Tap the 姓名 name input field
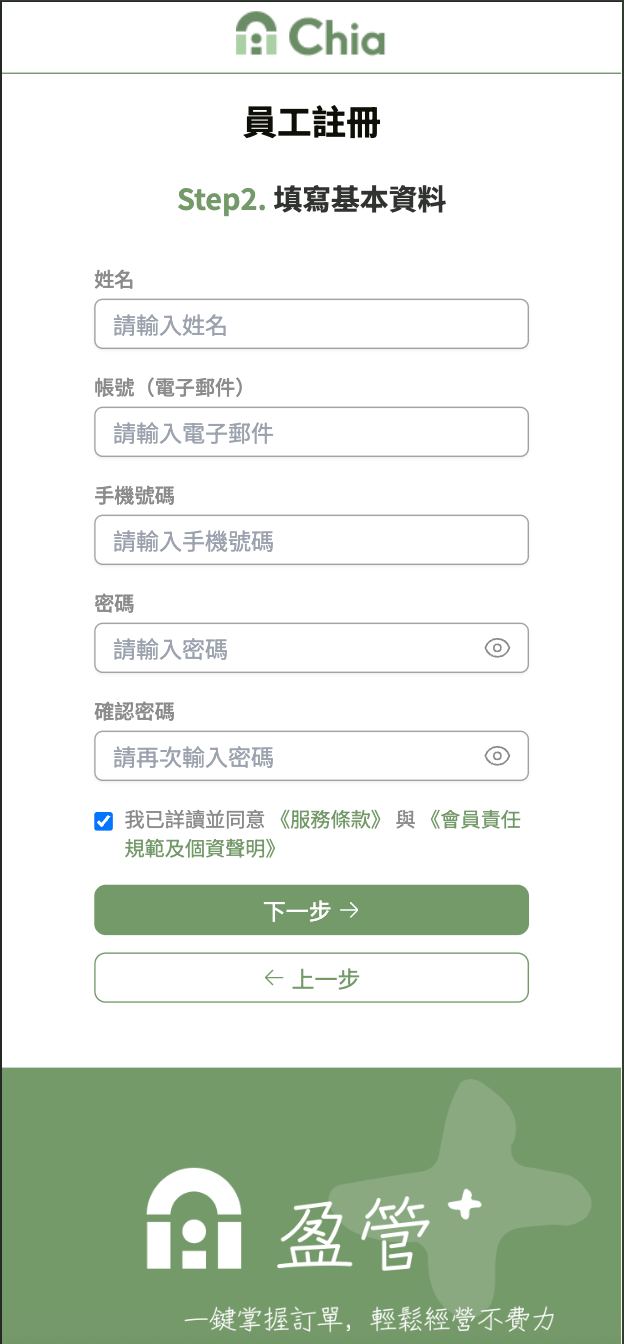The image size is (624, 1344). 311,325
